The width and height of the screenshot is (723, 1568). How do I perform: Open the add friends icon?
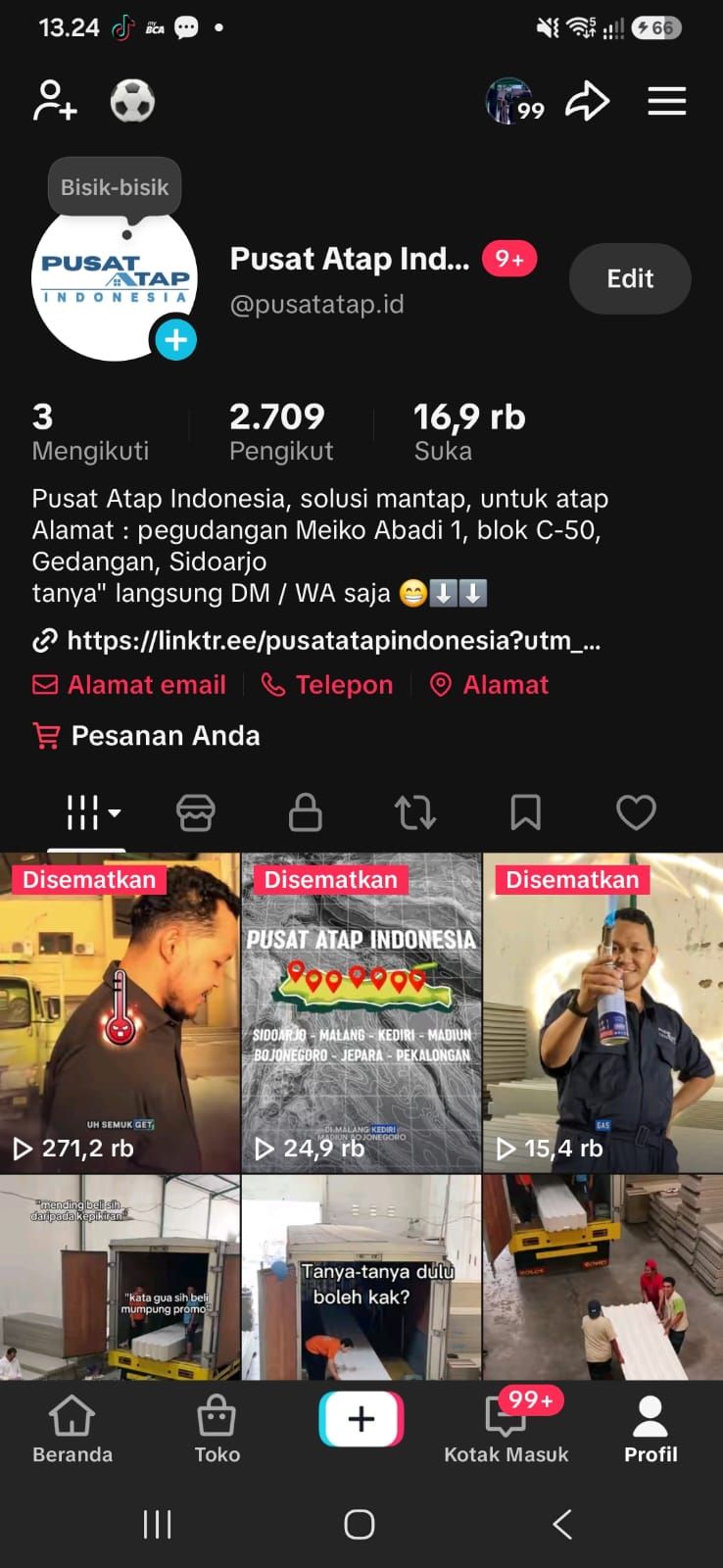[x=55, y=101]
